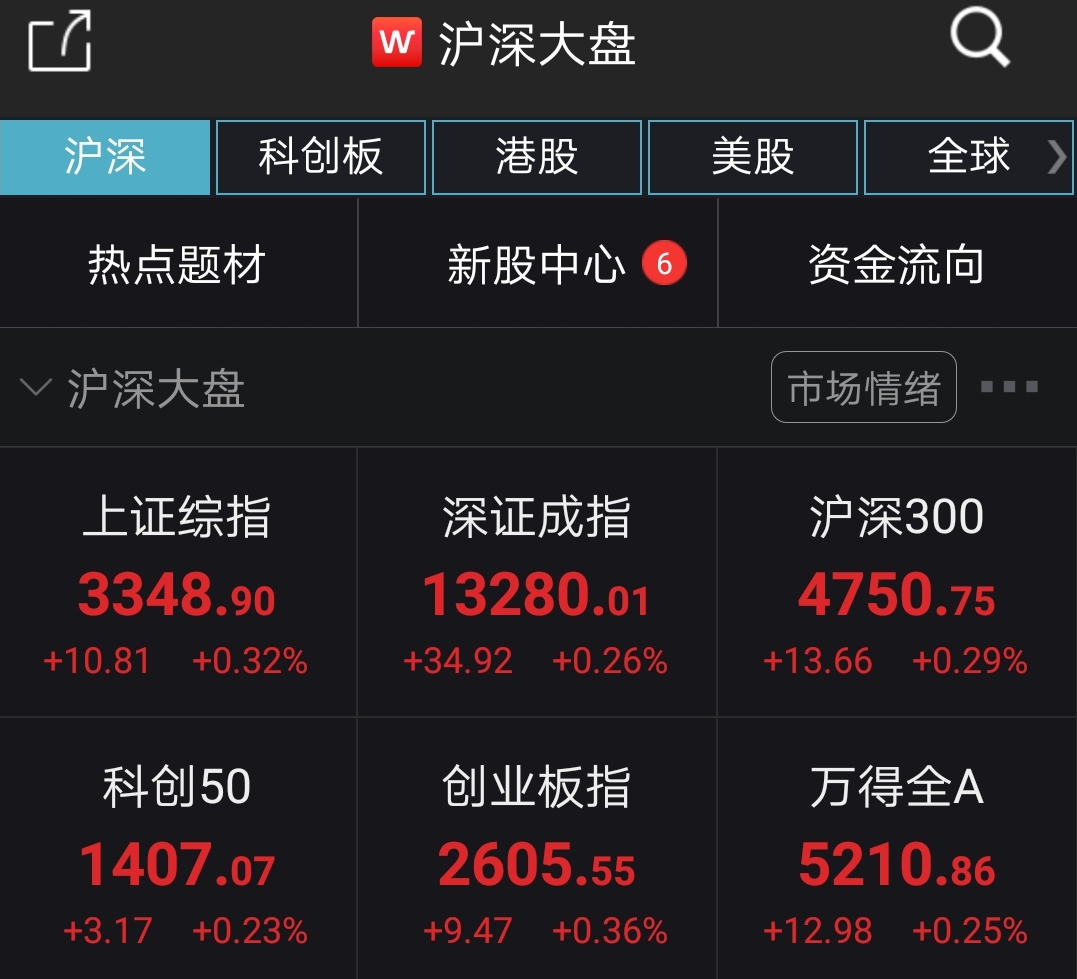Select the 港股 tab
The height and width of the screenshot is (979, 1077).
[x=537, y=157]
